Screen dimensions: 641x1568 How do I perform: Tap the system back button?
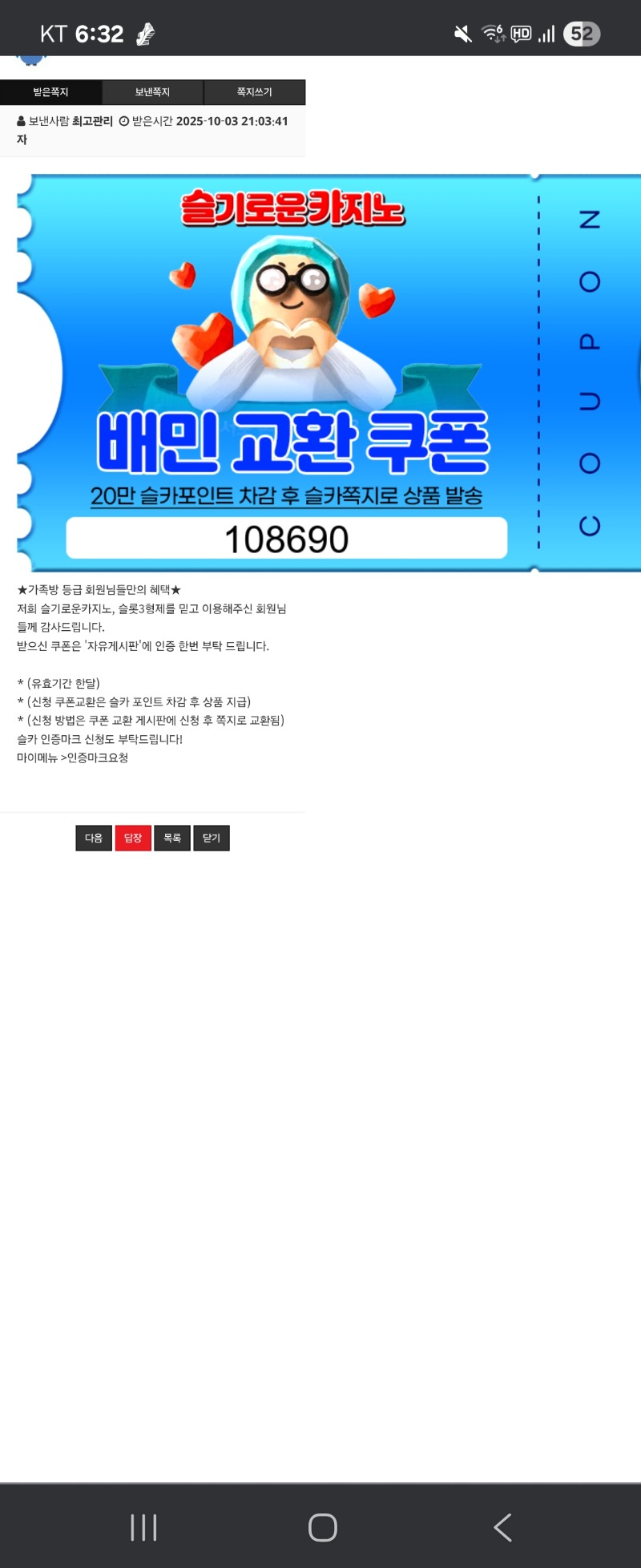[x=502, y=1527]
